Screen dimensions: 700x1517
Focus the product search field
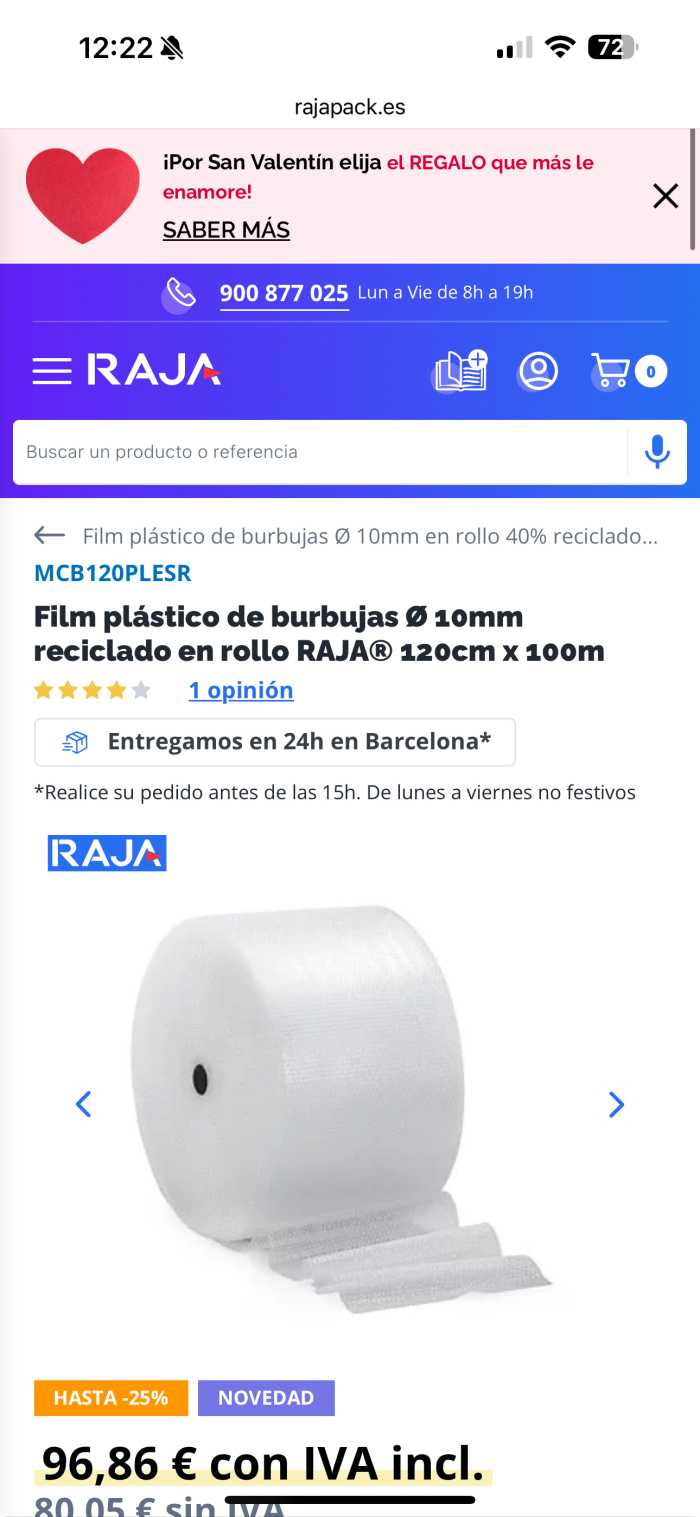pyautogui.click(x=320, y=452)
